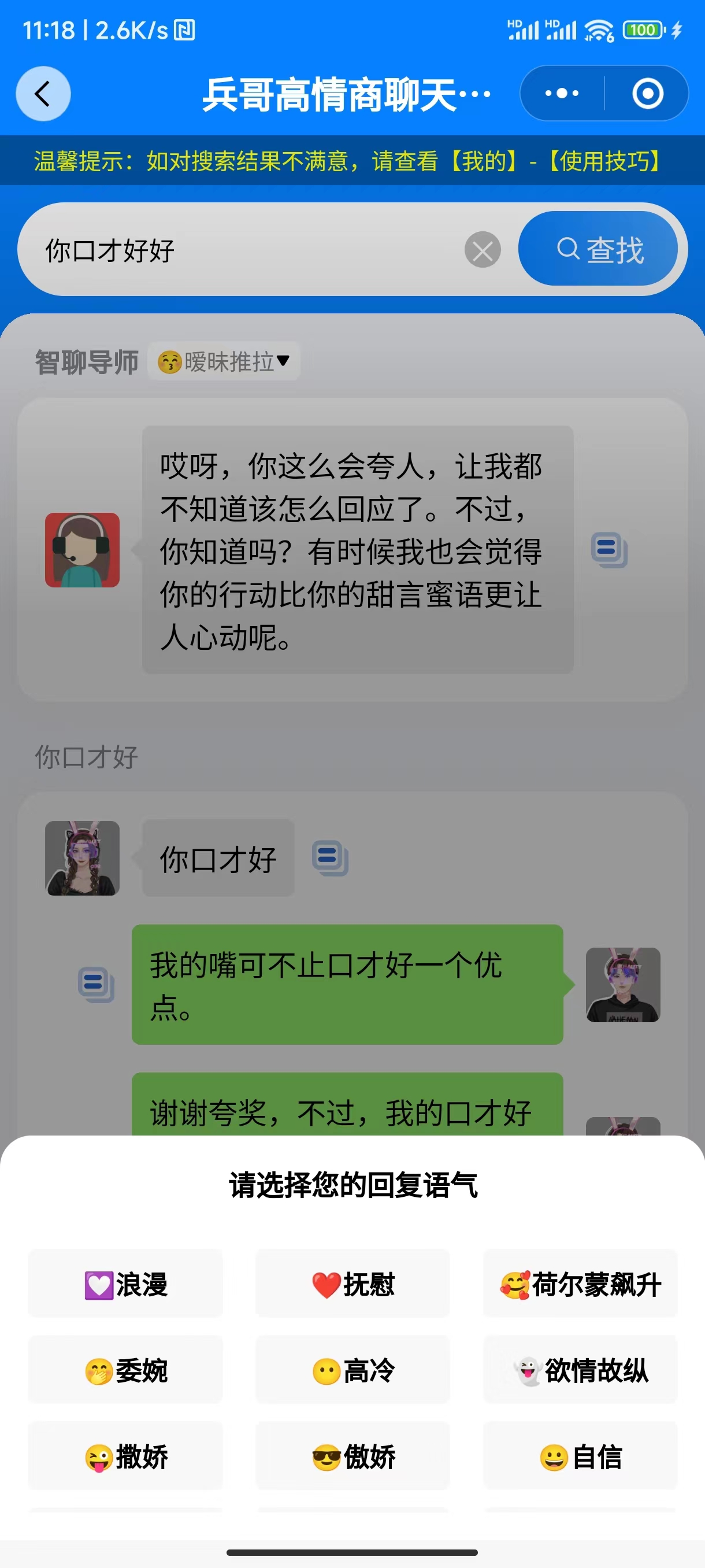Screen dimensions: 705x1568
Task: Choose the 高冷 reply tone
Action: 353,1371
